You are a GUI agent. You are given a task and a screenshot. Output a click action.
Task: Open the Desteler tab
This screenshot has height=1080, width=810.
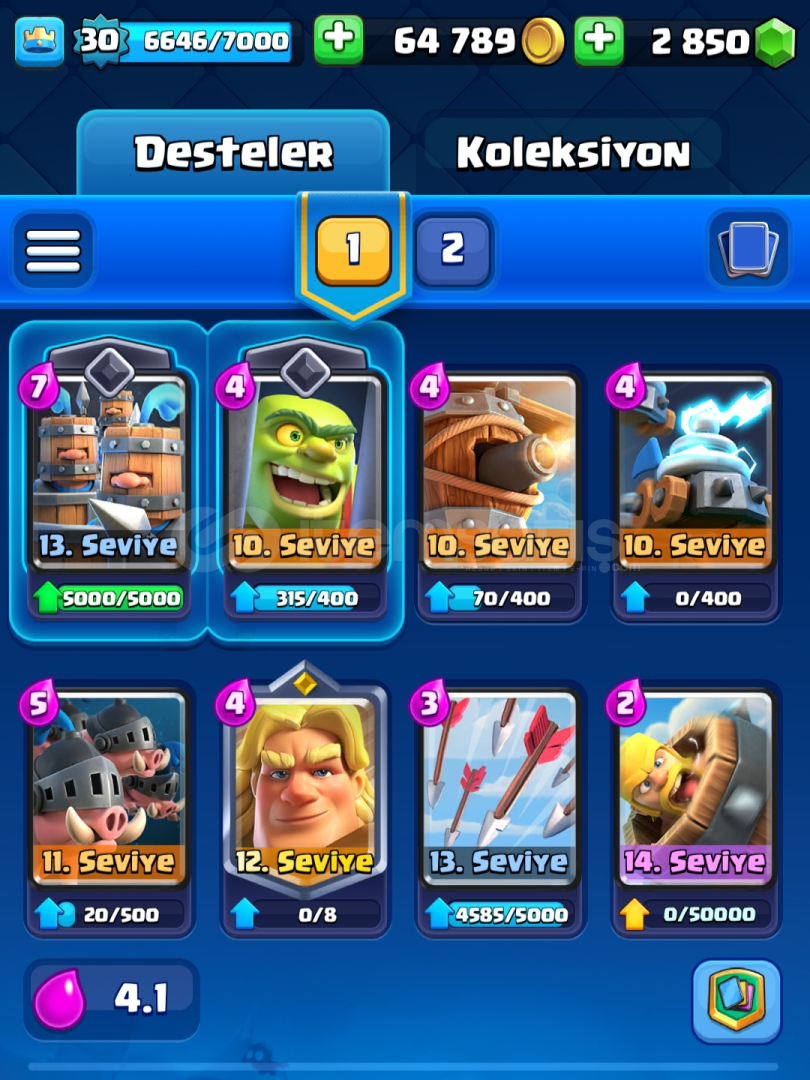pyautogui.click(x=233, y=153)
